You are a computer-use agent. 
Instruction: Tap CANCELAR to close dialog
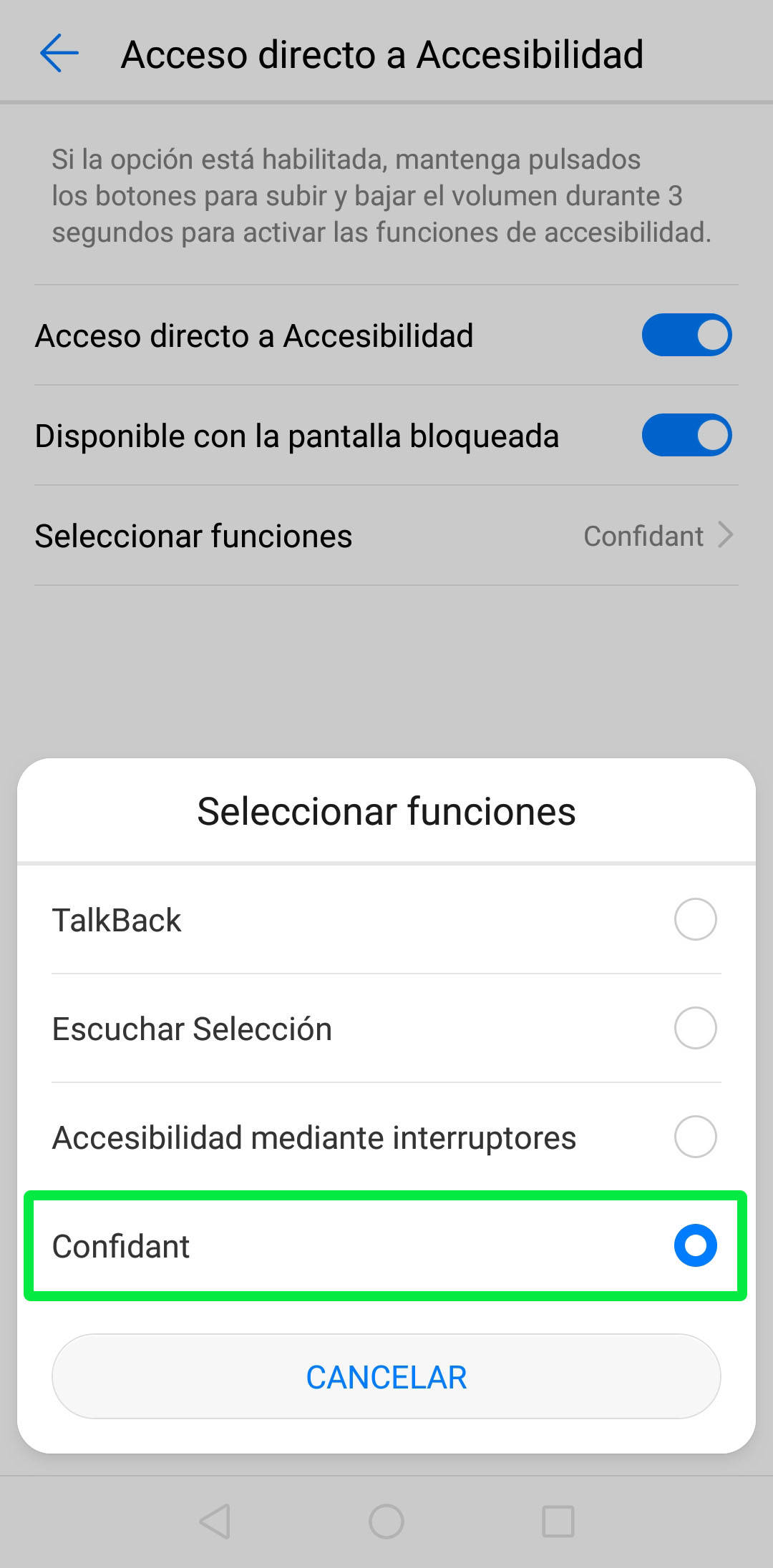386,1376
